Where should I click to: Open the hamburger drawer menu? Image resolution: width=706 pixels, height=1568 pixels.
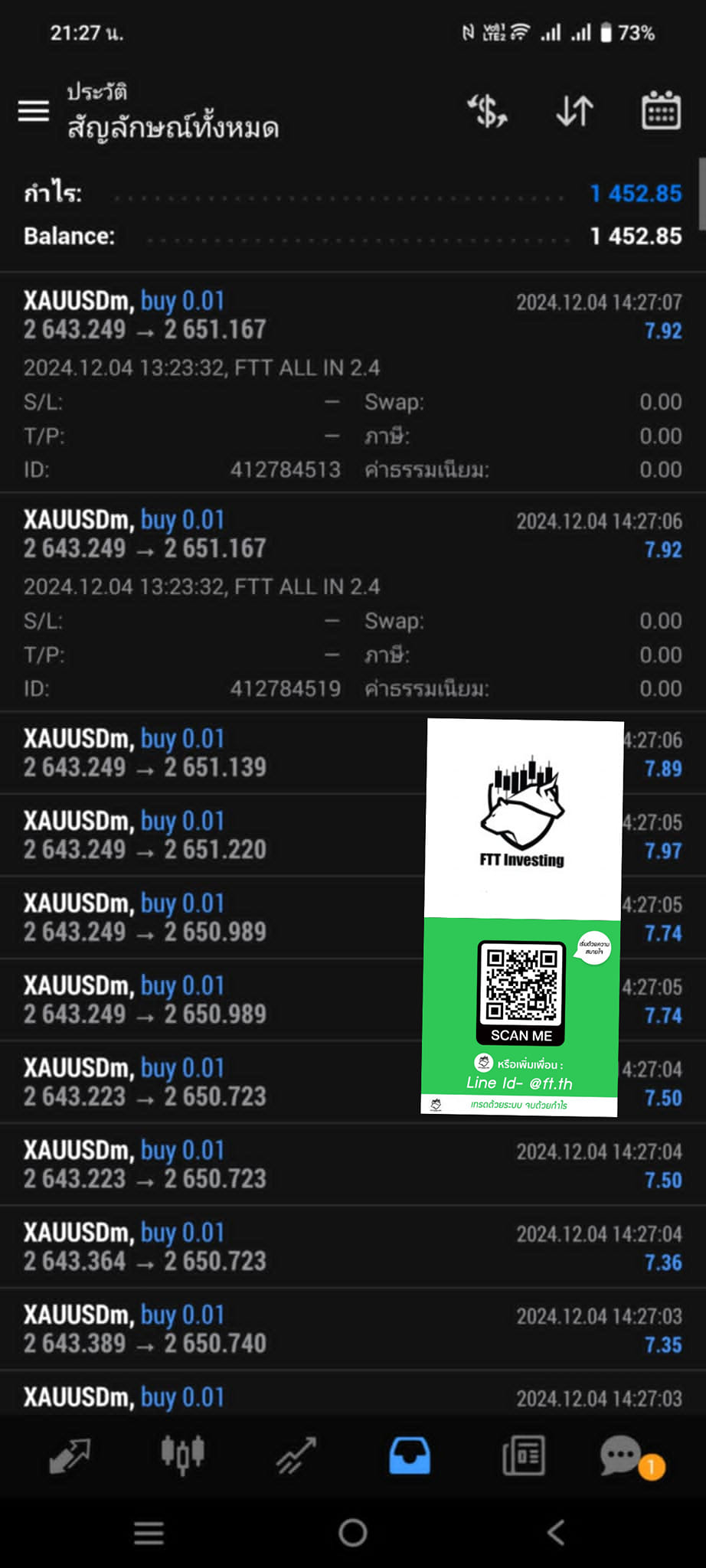pos(34,112)
